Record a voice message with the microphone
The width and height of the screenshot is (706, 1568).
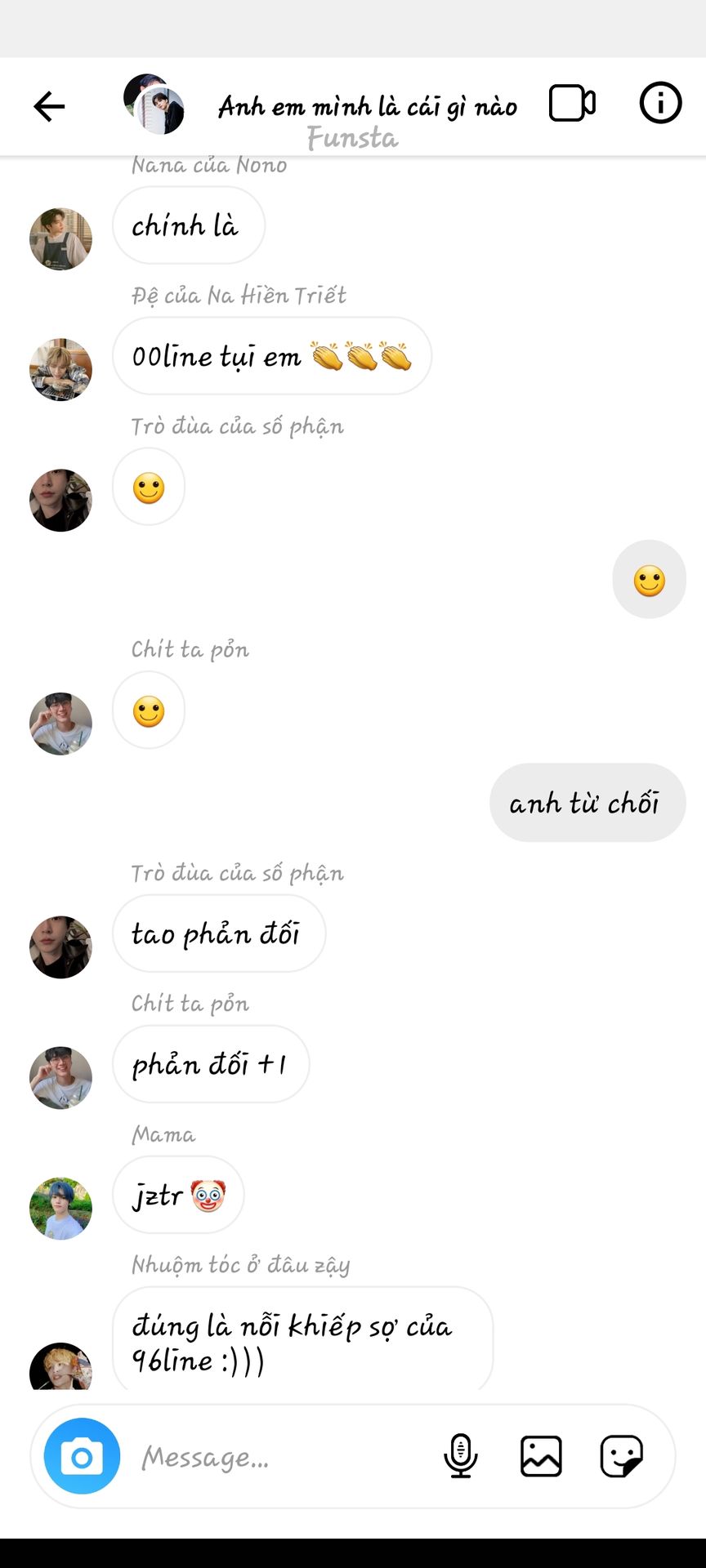point(460,1456)
